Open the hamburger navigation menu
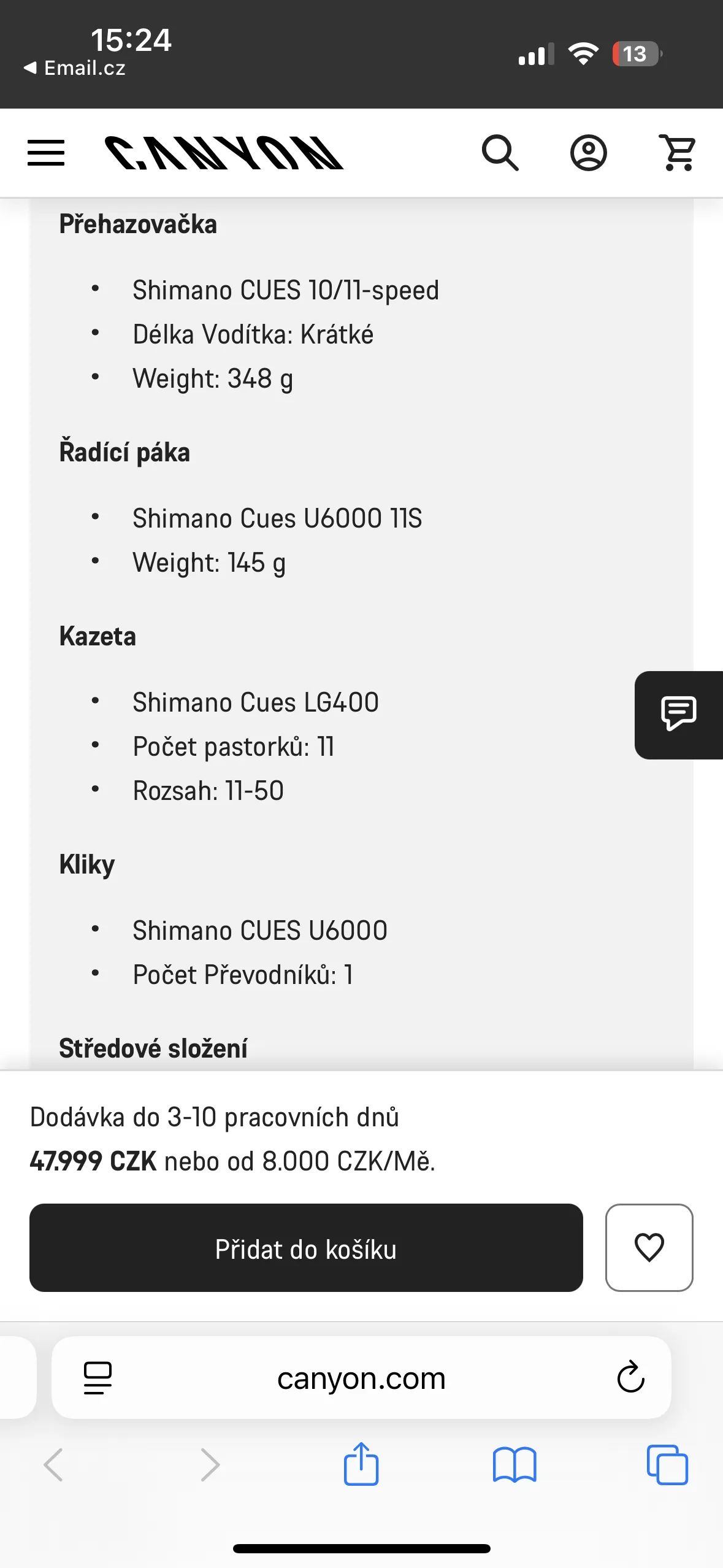Image resolution: width=723 pixels, height=1568 pixels. click(x=46, y=153)
